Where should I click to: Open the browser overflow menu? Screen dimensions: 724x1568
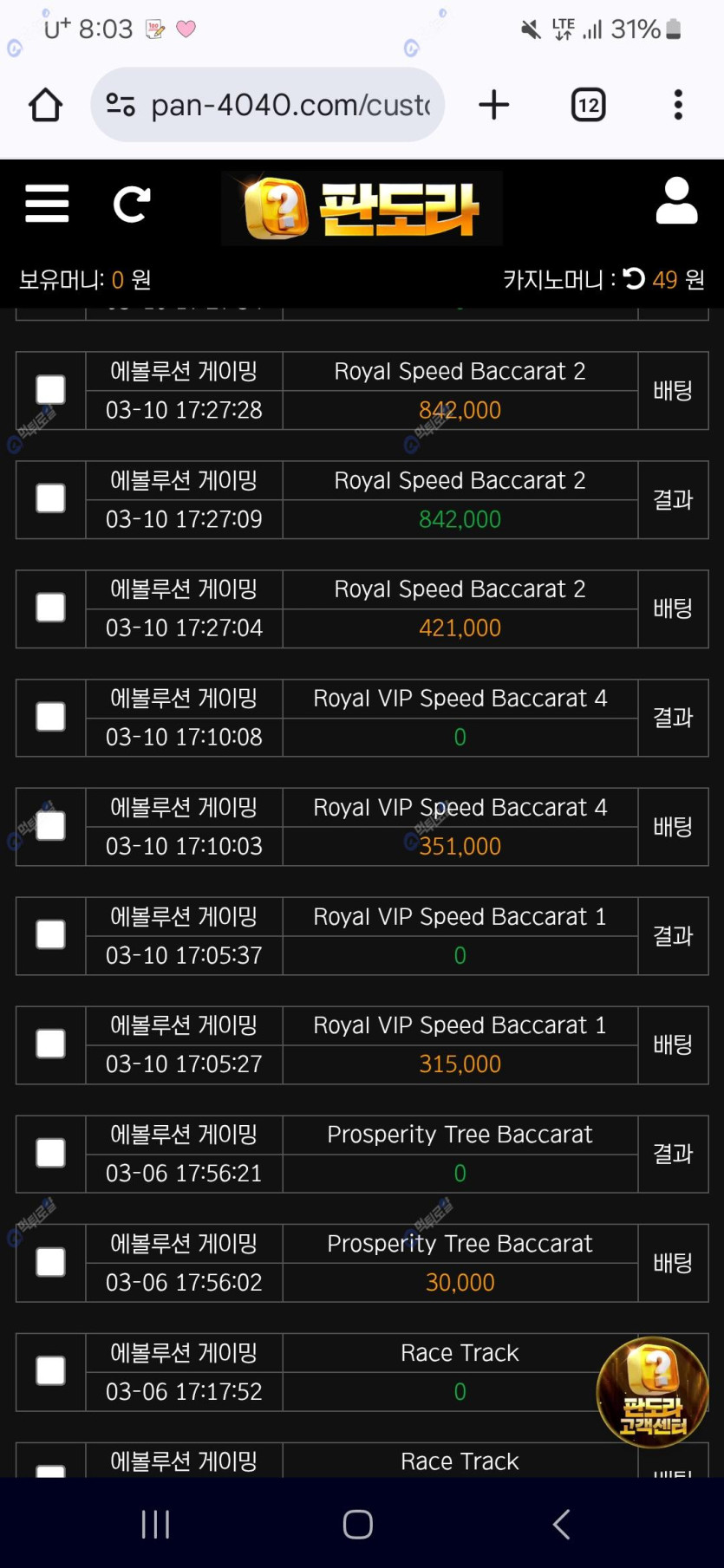[x=678, y=105]
